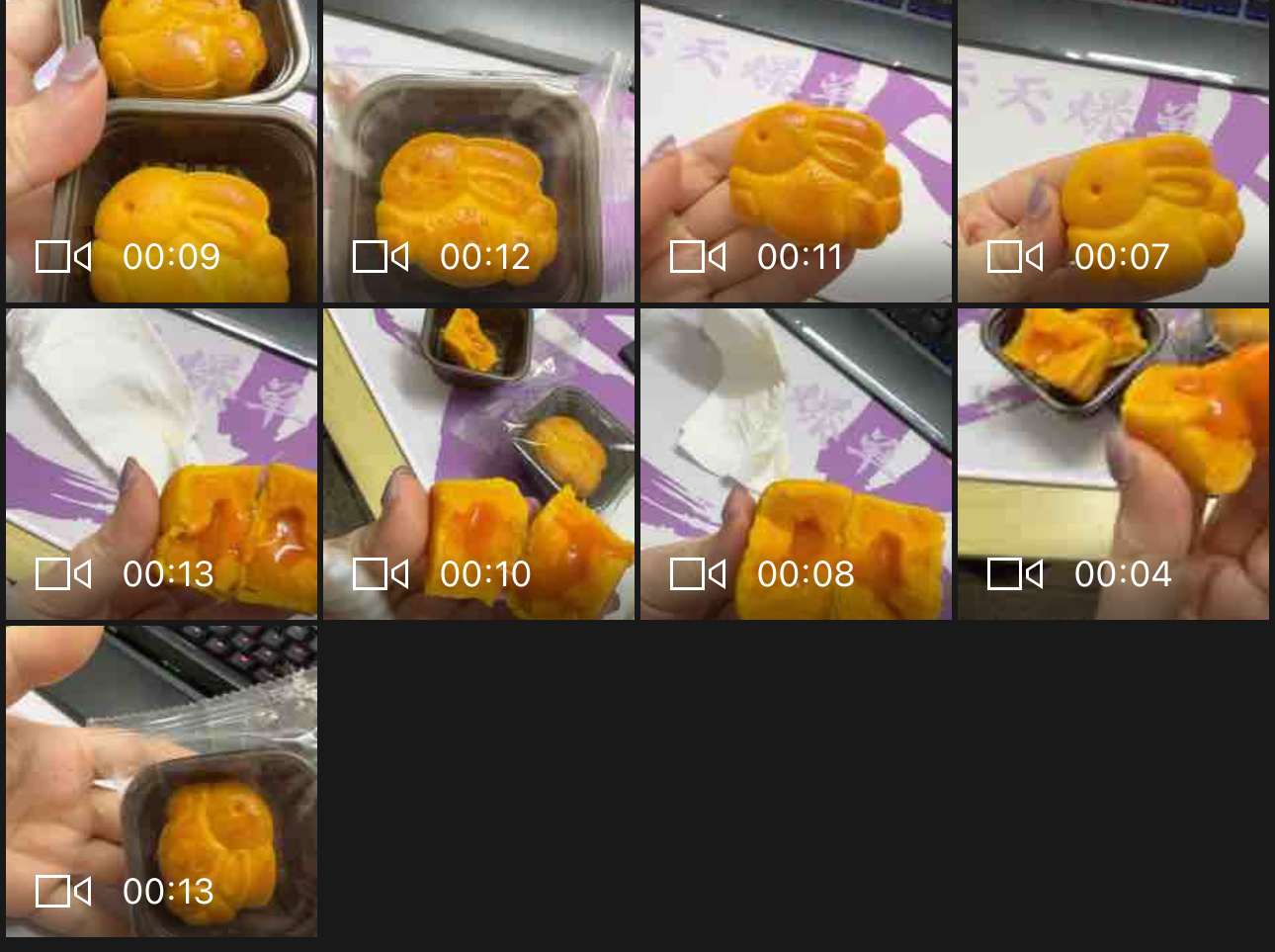1275x952 pixels.
Task: Open the 00:13 video of wrapped mooncake near keyboard
Action: [161, 781]
